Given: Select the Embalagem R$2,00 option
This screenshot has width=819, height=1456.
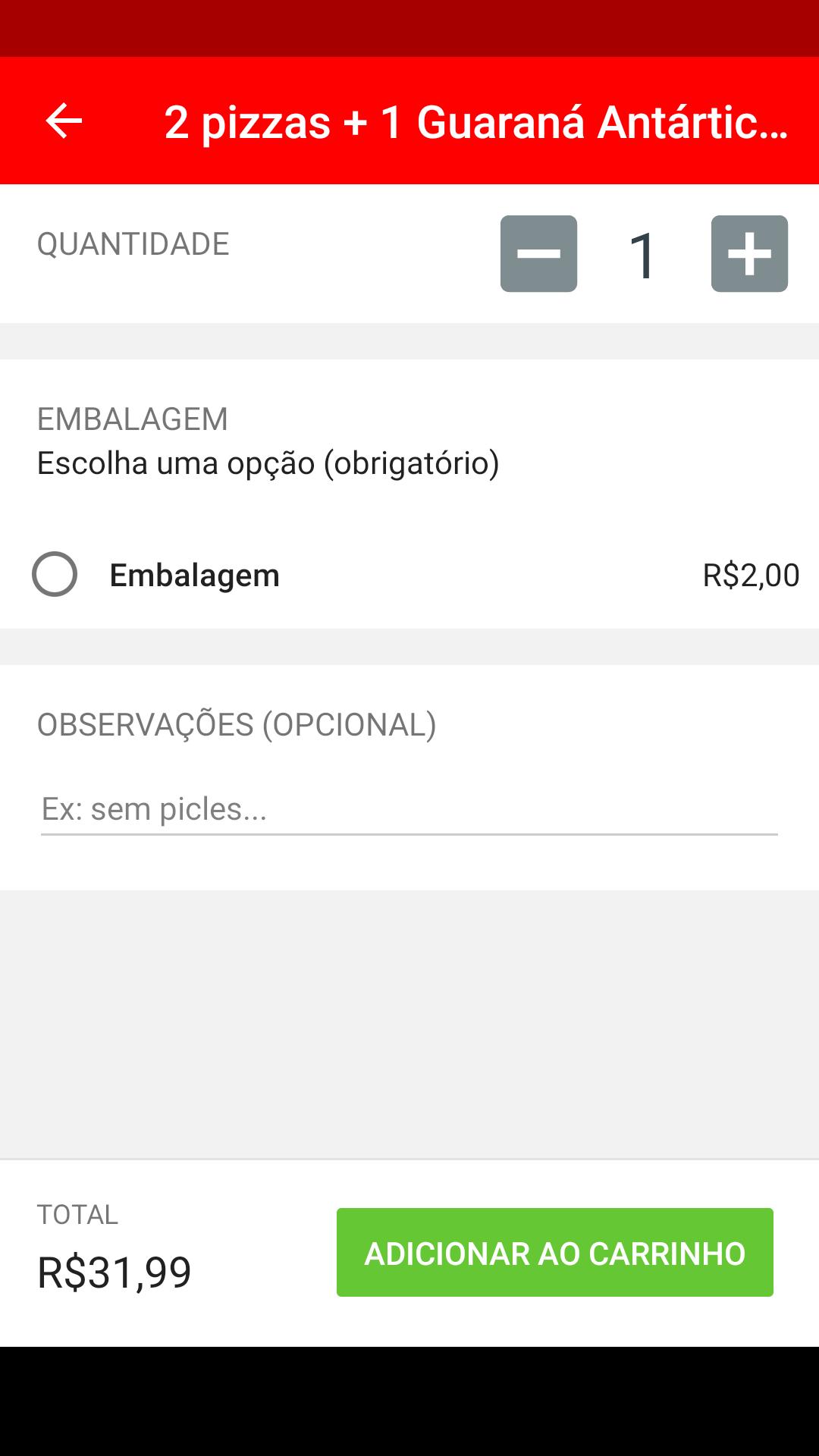Looking at the screenshot, I should 409,575.
